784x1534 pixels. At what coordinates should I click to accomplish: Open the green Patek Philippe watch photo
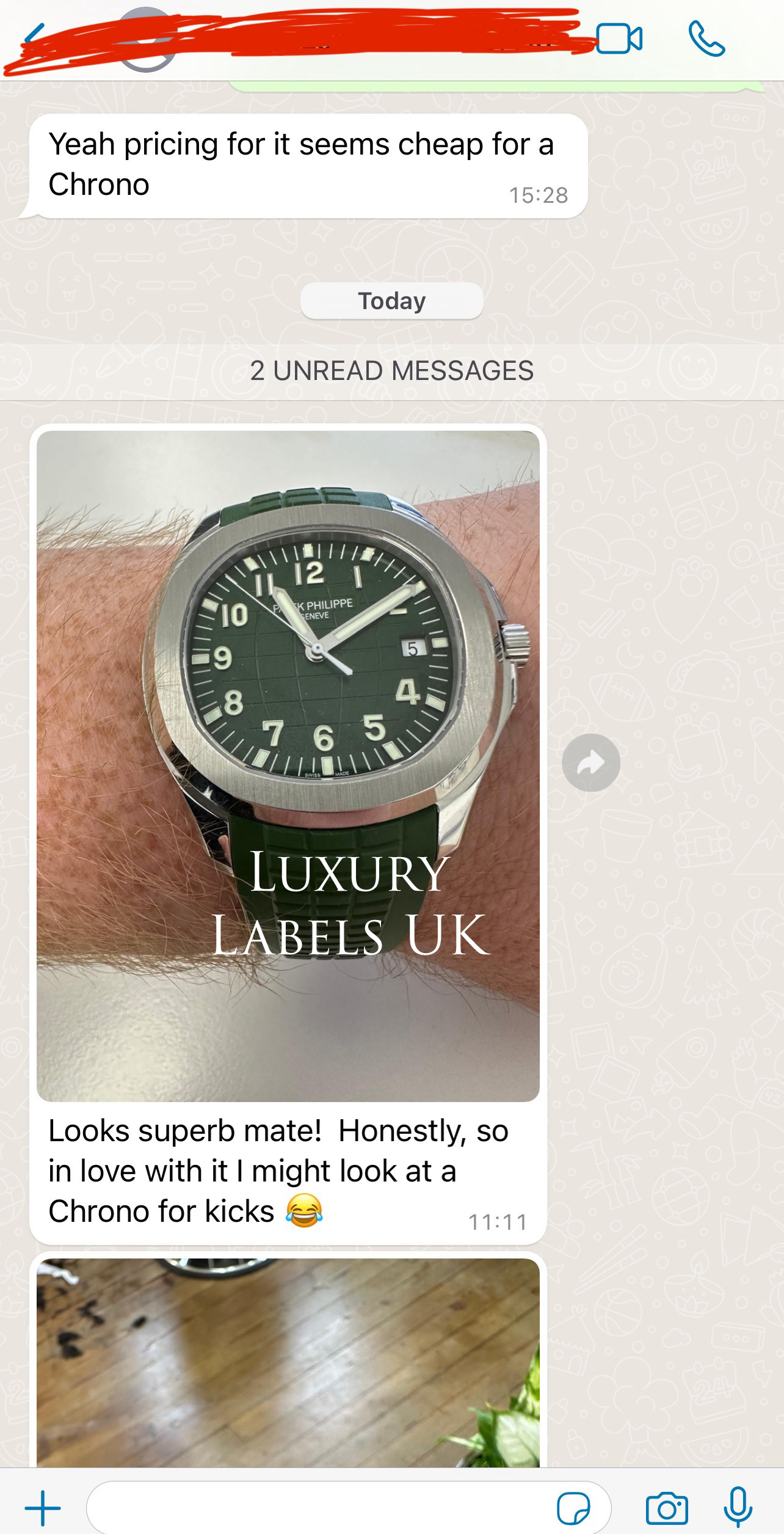288,766
